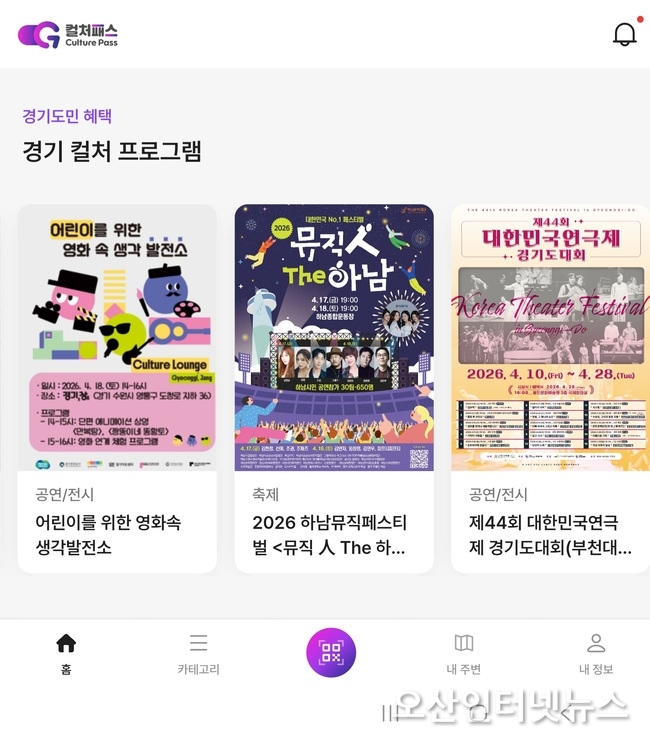Viewport: 650px width, 739px height.
Task: Switch to the 홈 tab
Action: click(x=66, y=653)
